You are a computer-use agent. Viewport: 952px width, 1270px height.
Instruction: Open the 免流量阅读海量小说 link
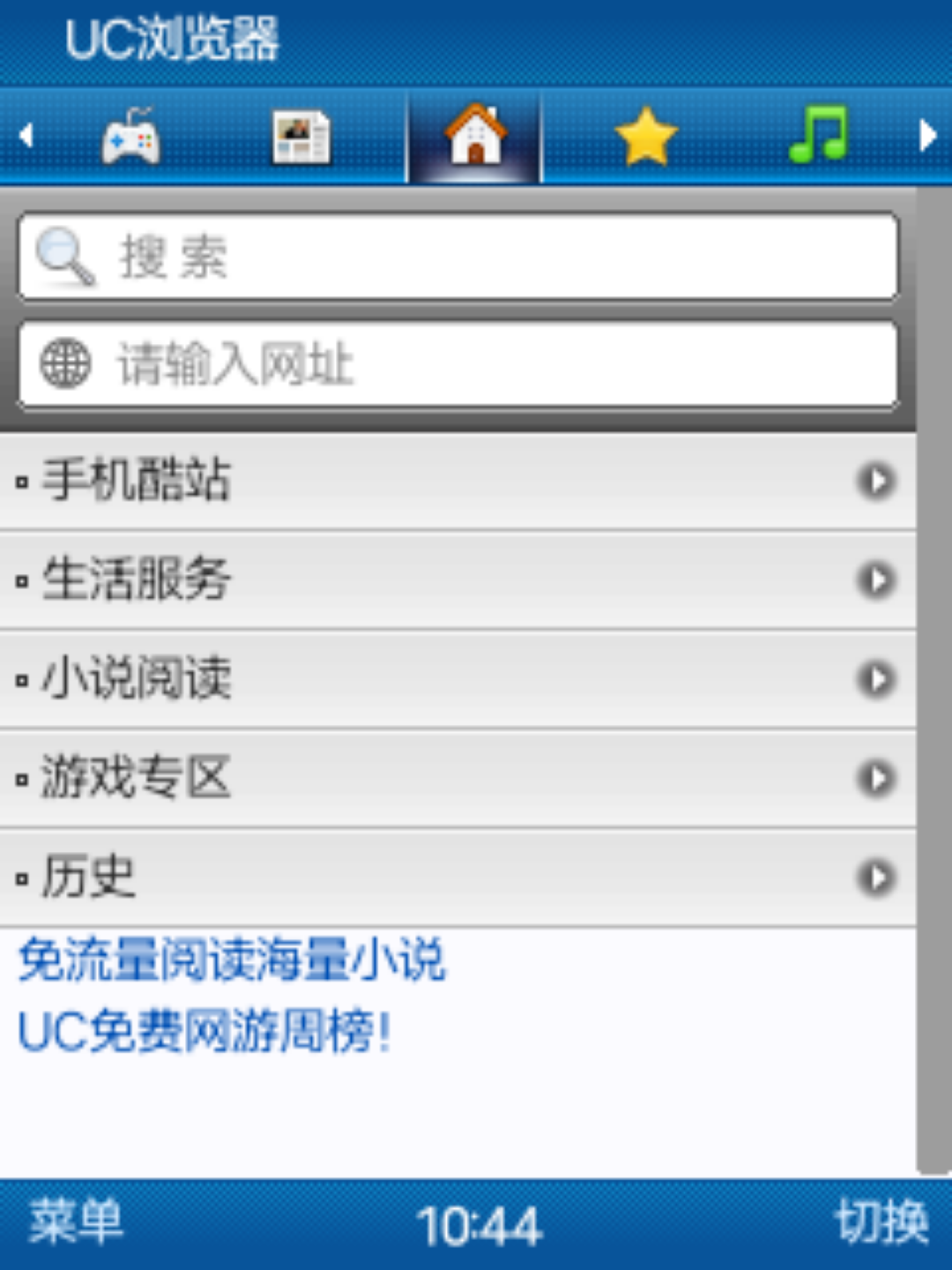233,960
